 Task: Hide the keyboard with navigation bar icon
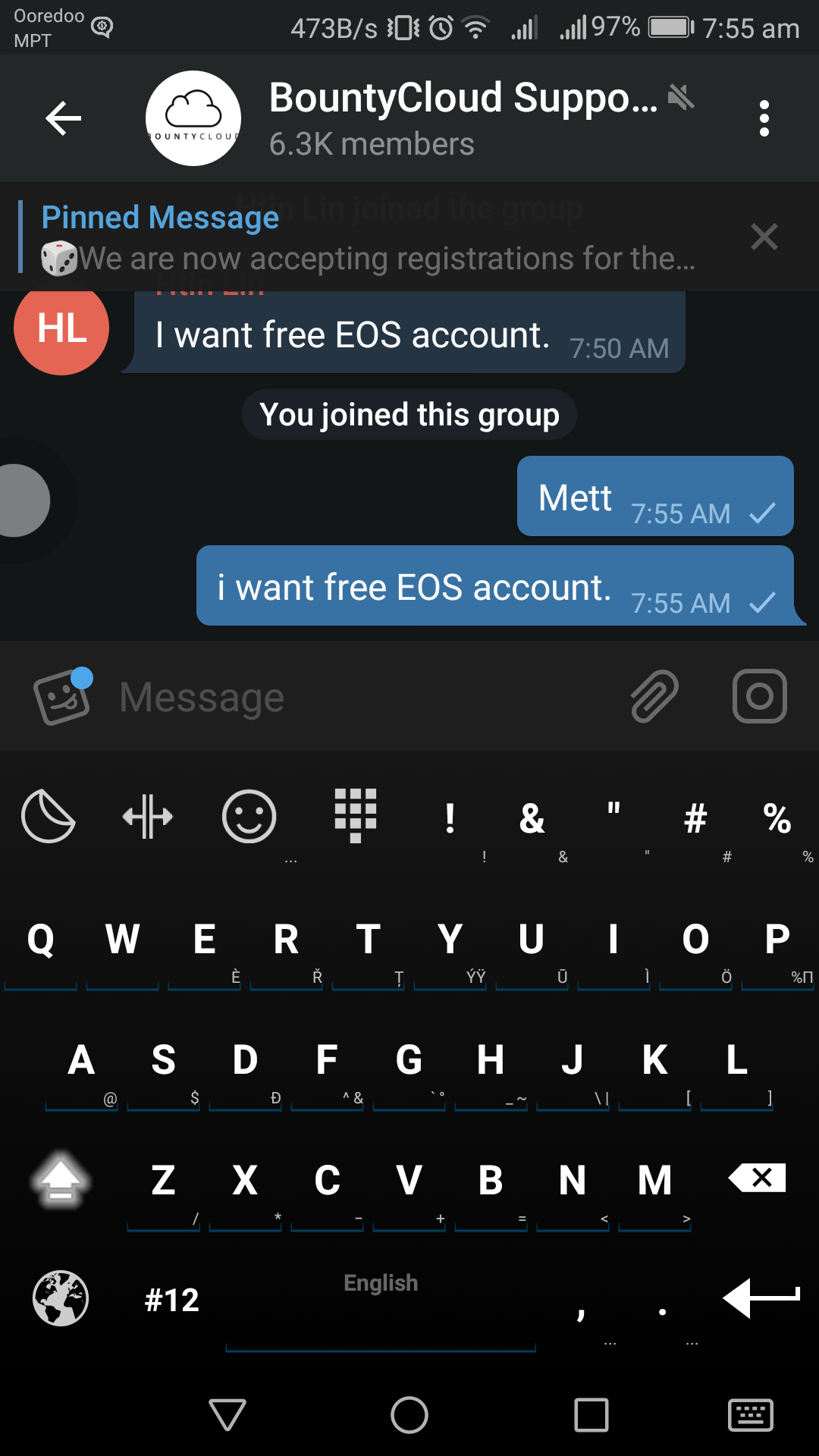(750, 1416)
